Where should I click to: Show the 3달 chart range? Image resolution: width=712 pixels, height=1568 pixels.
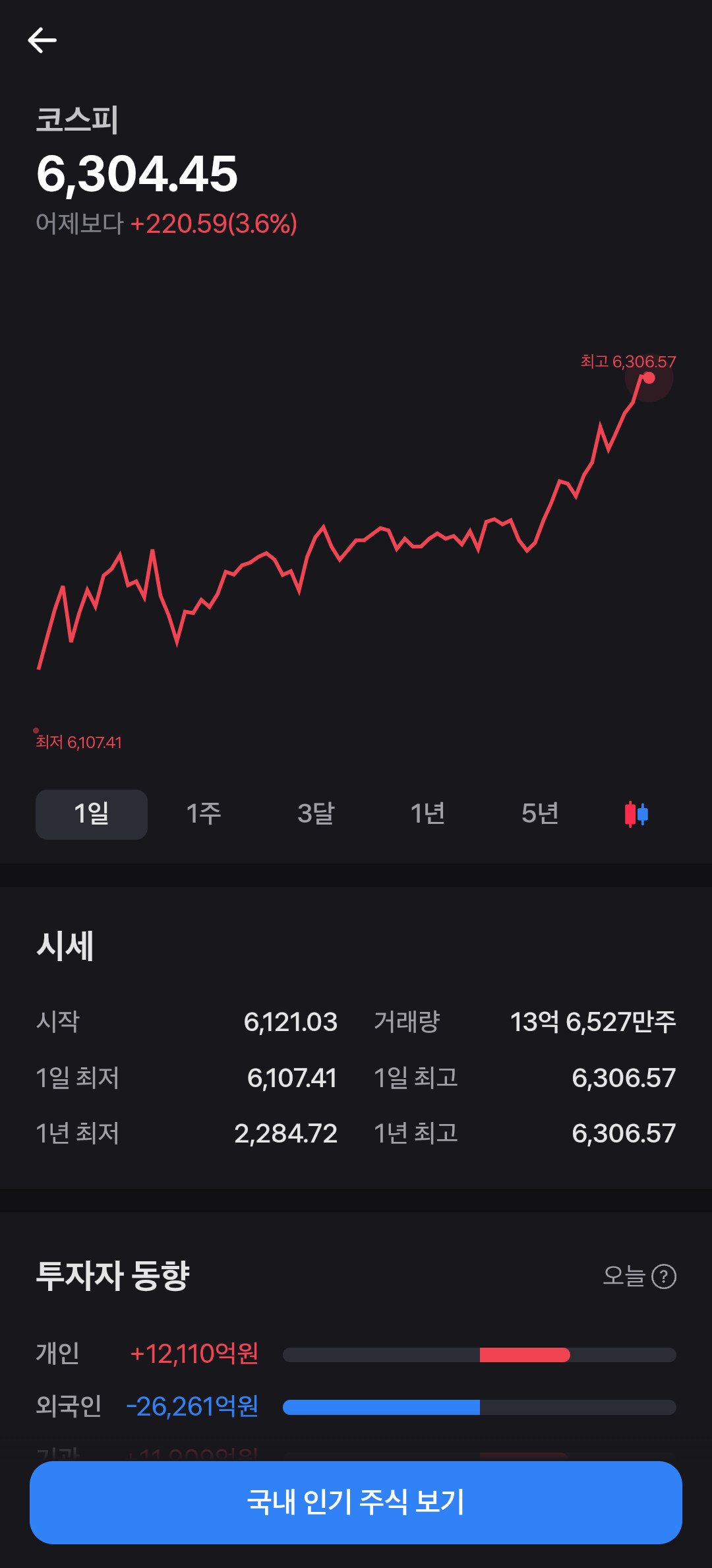click(x=316, y=814)
